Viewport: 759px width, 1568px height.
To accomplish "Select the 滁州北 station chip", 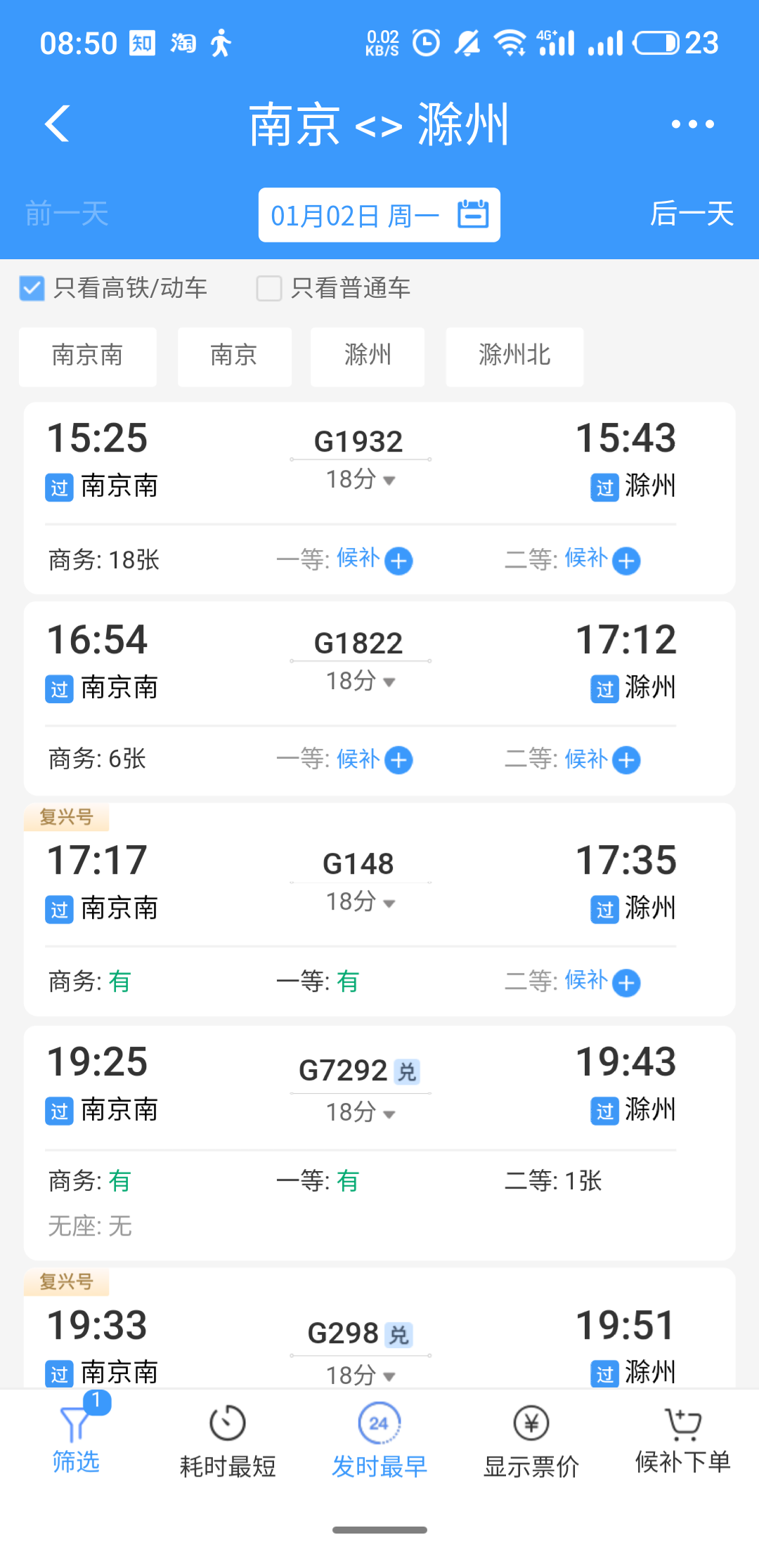I will click(514, 356).
